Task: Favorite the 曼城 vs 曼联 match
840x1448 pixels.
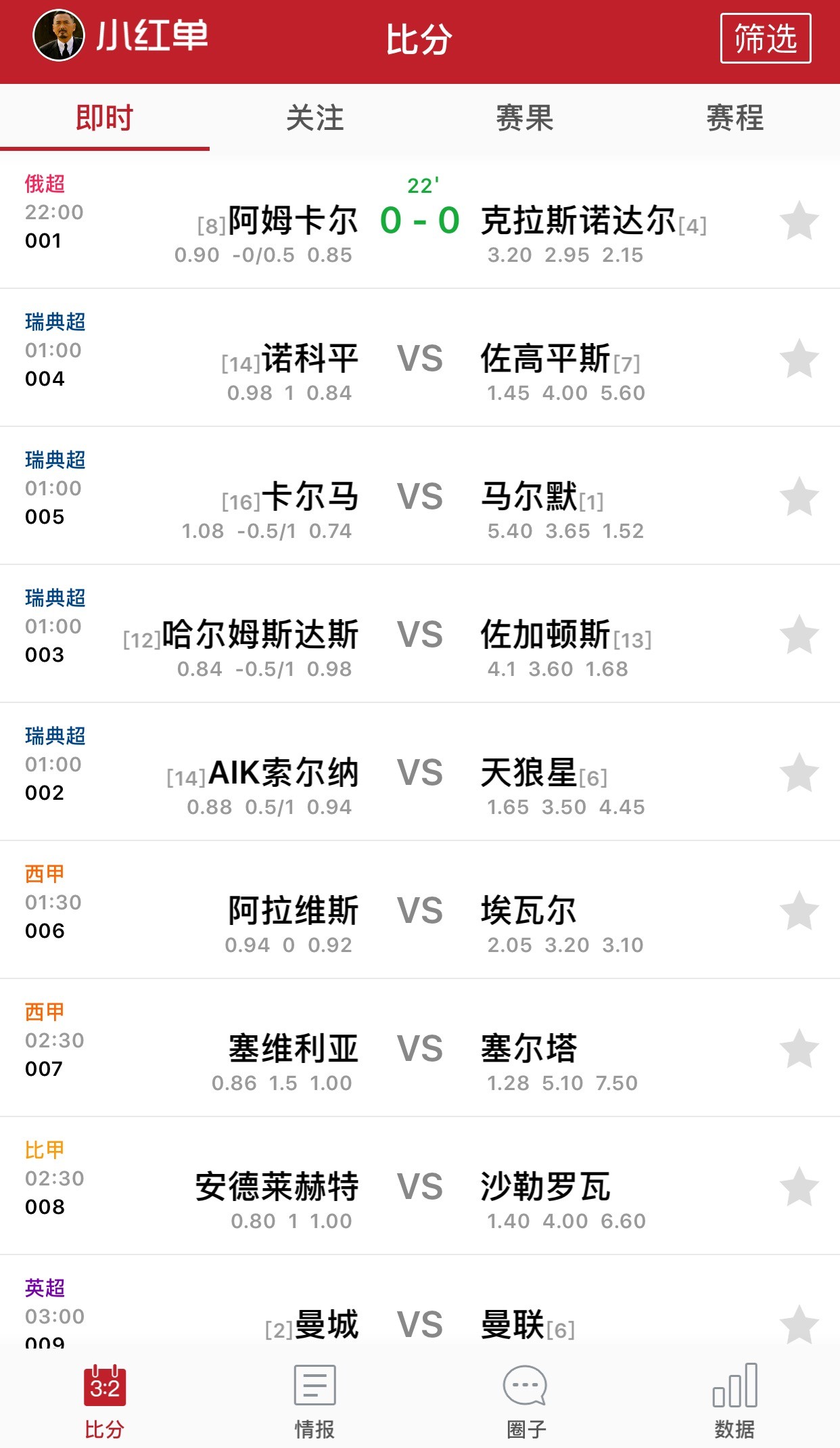Action: [798, 1323]
